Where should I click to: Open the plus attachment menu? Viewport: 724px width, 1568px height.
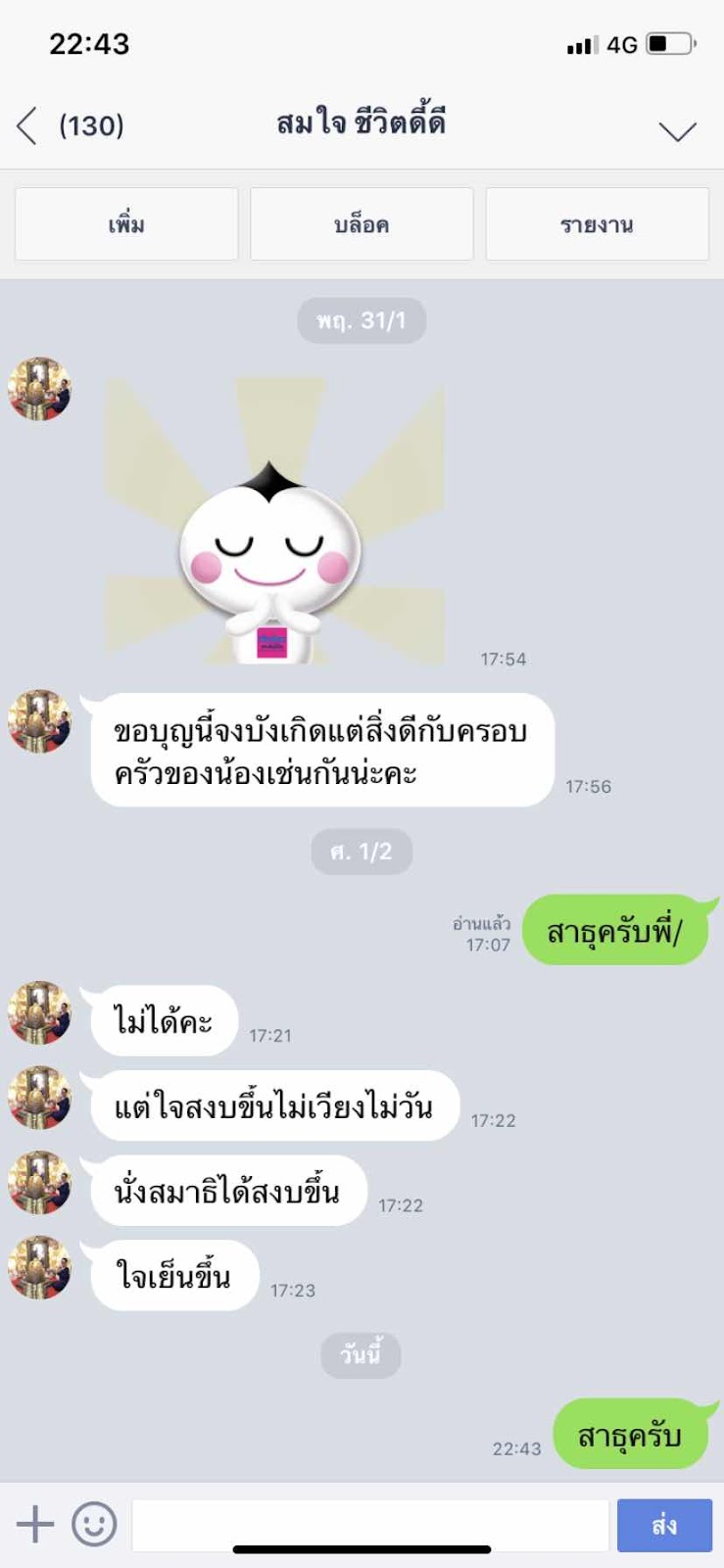(x=35, y=1524)
